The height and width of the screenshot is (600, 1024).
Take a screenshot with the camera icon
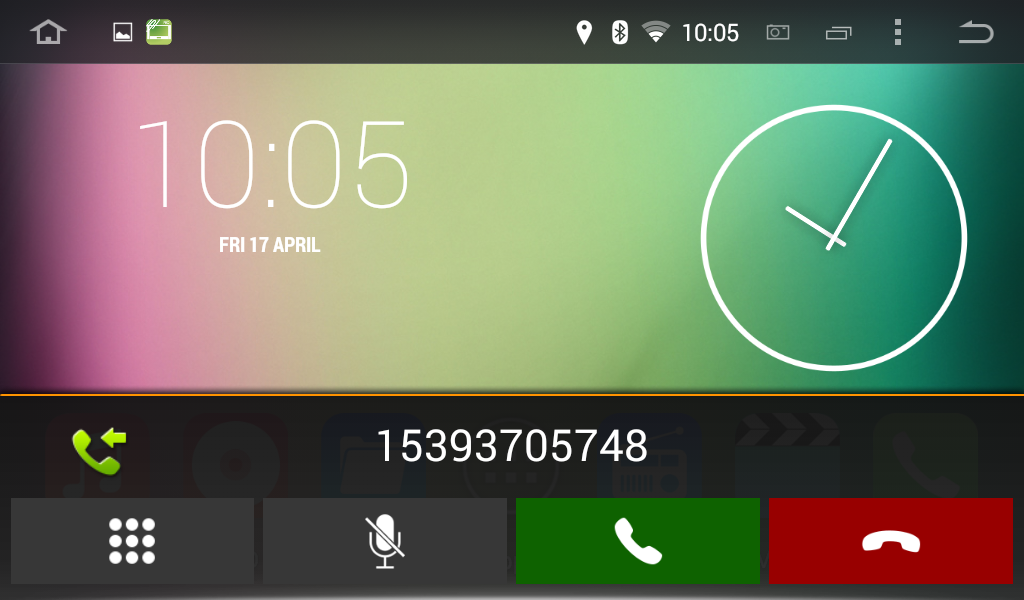(777, 32)
